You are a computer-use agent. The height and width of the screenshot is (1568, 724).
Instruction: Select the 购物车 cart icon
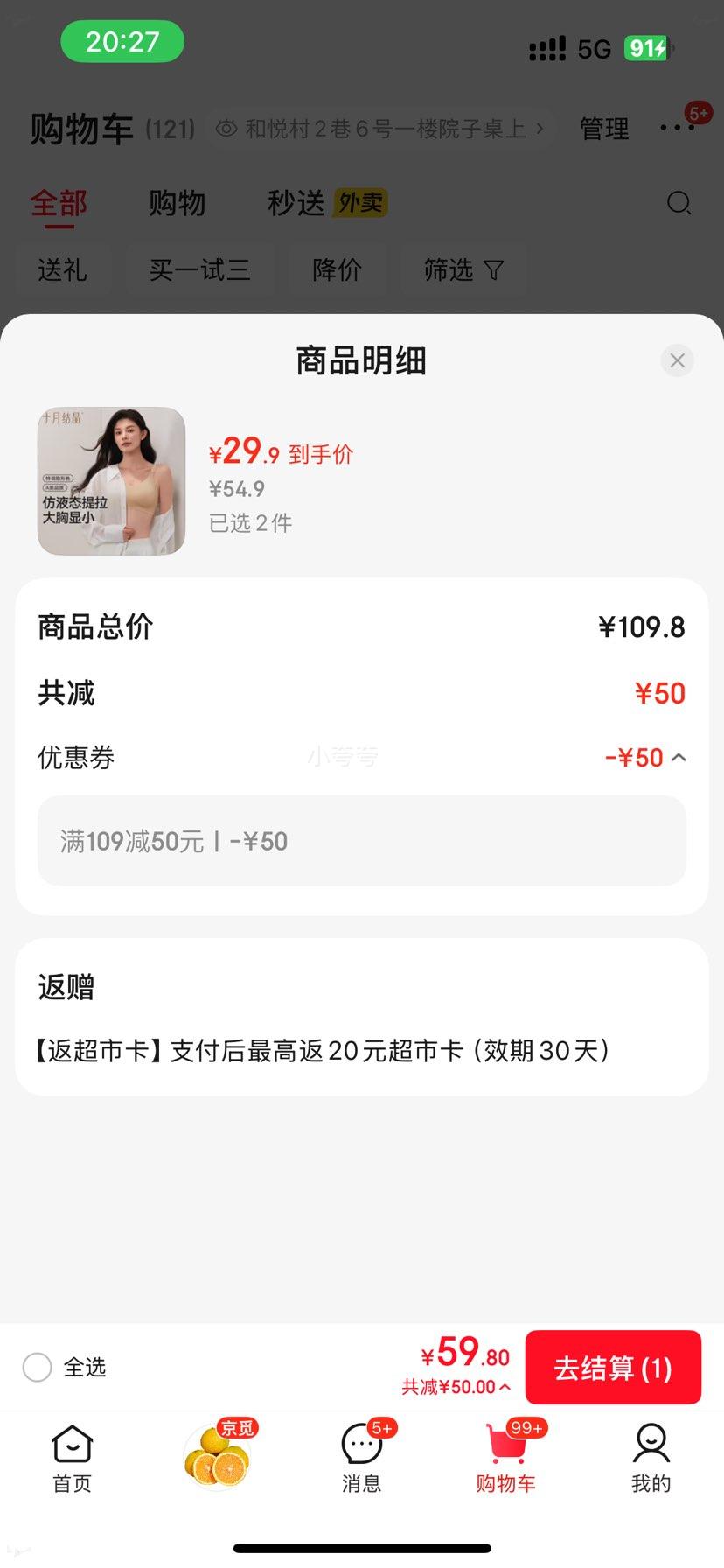pos(506,1455)
